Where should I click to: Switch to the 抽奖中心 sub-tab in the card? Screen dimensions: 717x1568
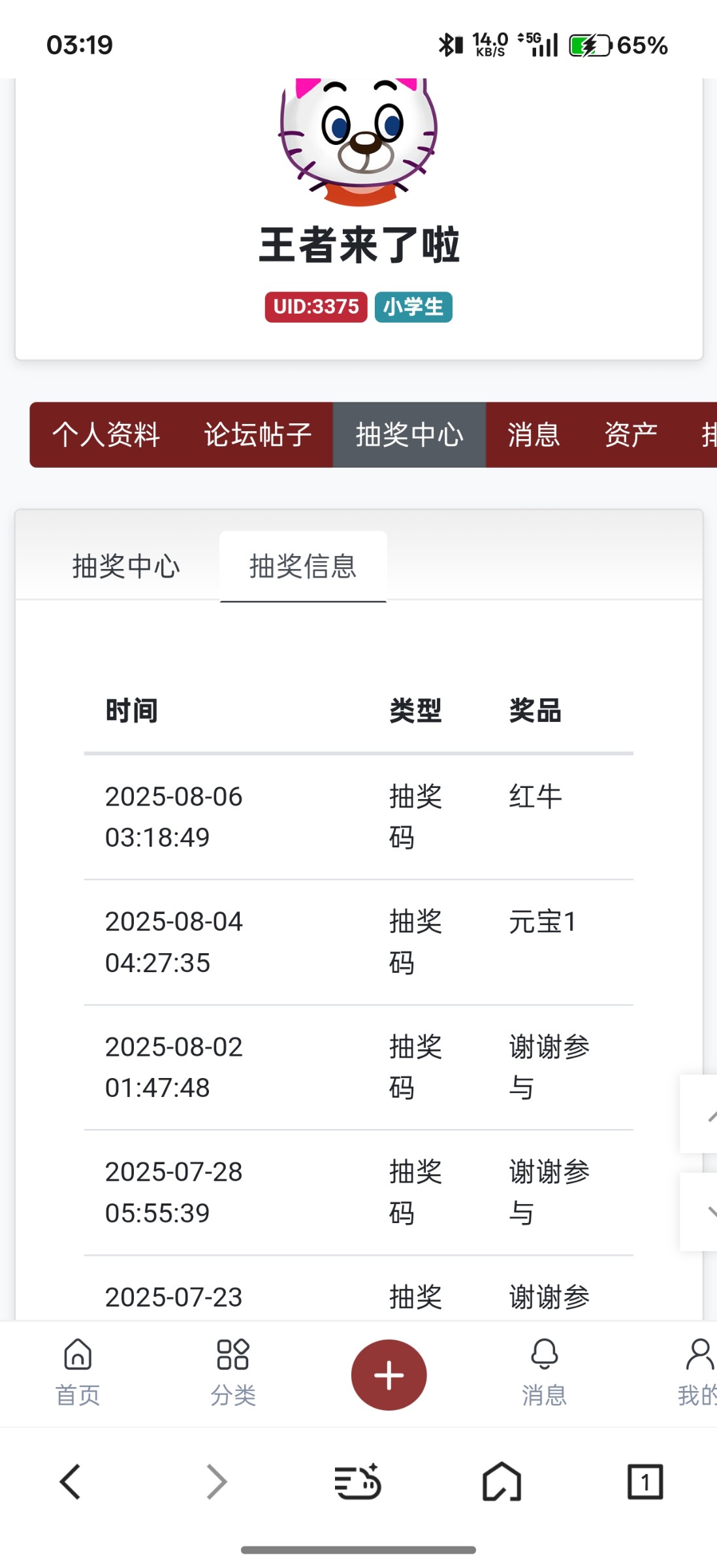tap(126, 566)
